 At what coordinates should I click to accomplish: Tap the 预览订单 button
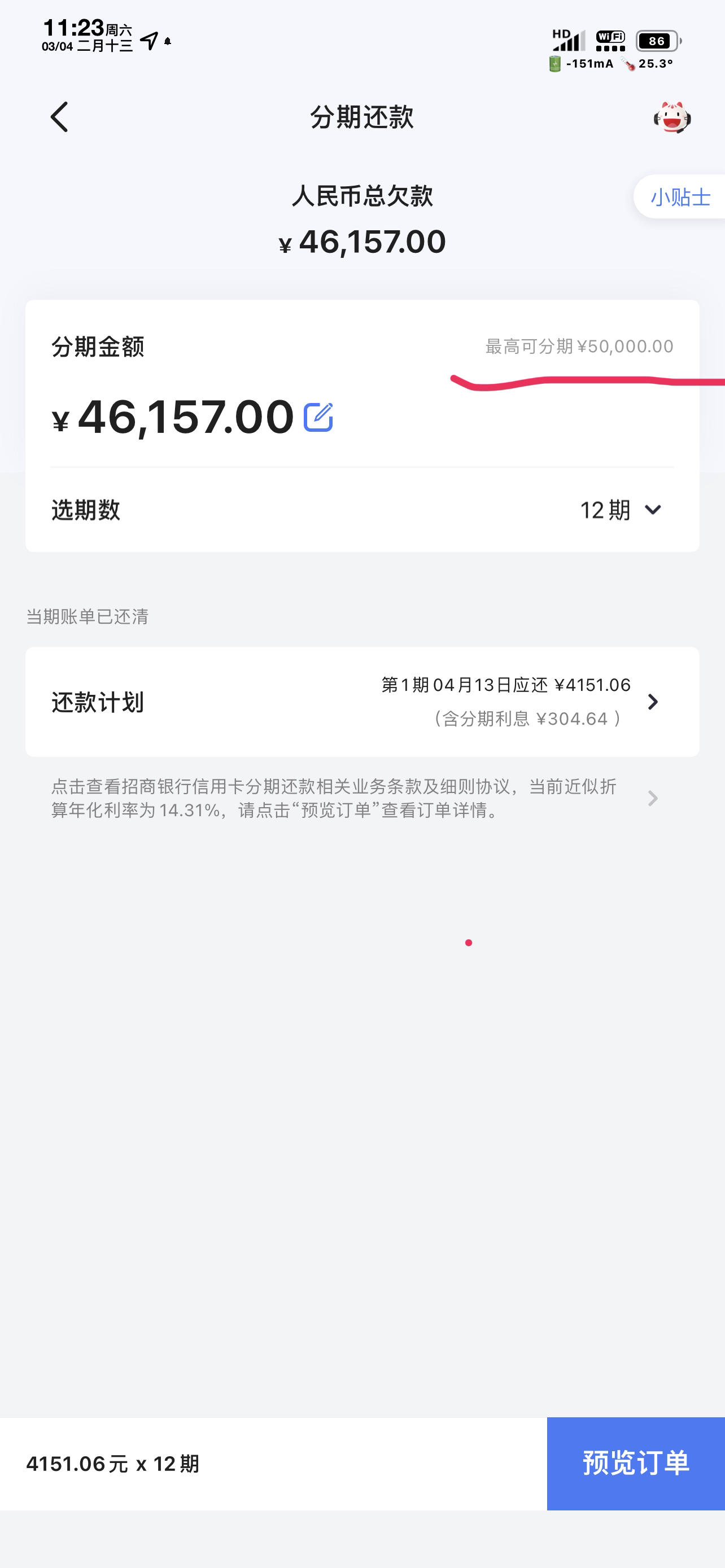pos(636,1464)
